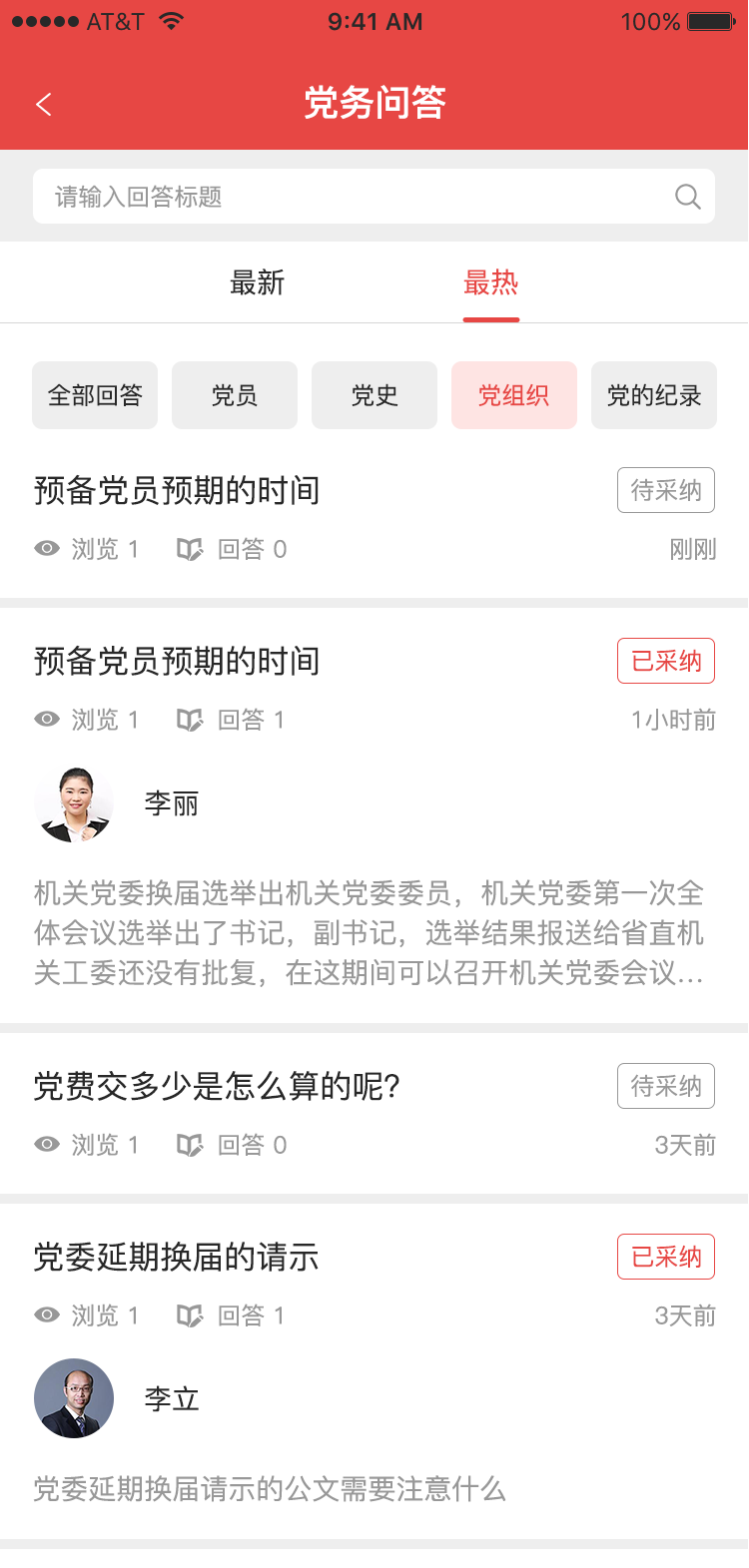The height and width of the screenshot is (1568, 749).
Task: Tap the magnifier search icon
Action: click(x=687, y=197)
